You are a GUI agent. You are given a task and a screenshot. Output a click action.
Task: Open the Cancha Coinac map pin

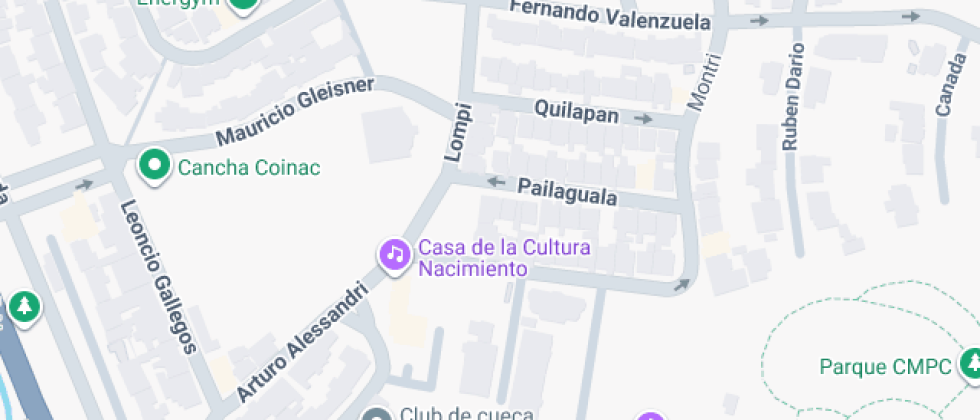click(x=153, y=166)
